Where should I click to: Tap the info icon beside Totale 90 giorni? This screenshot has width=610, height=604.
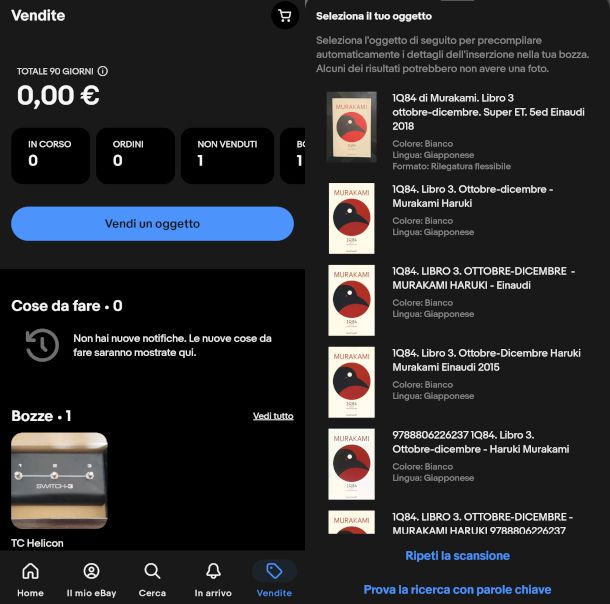pos(103,72)
